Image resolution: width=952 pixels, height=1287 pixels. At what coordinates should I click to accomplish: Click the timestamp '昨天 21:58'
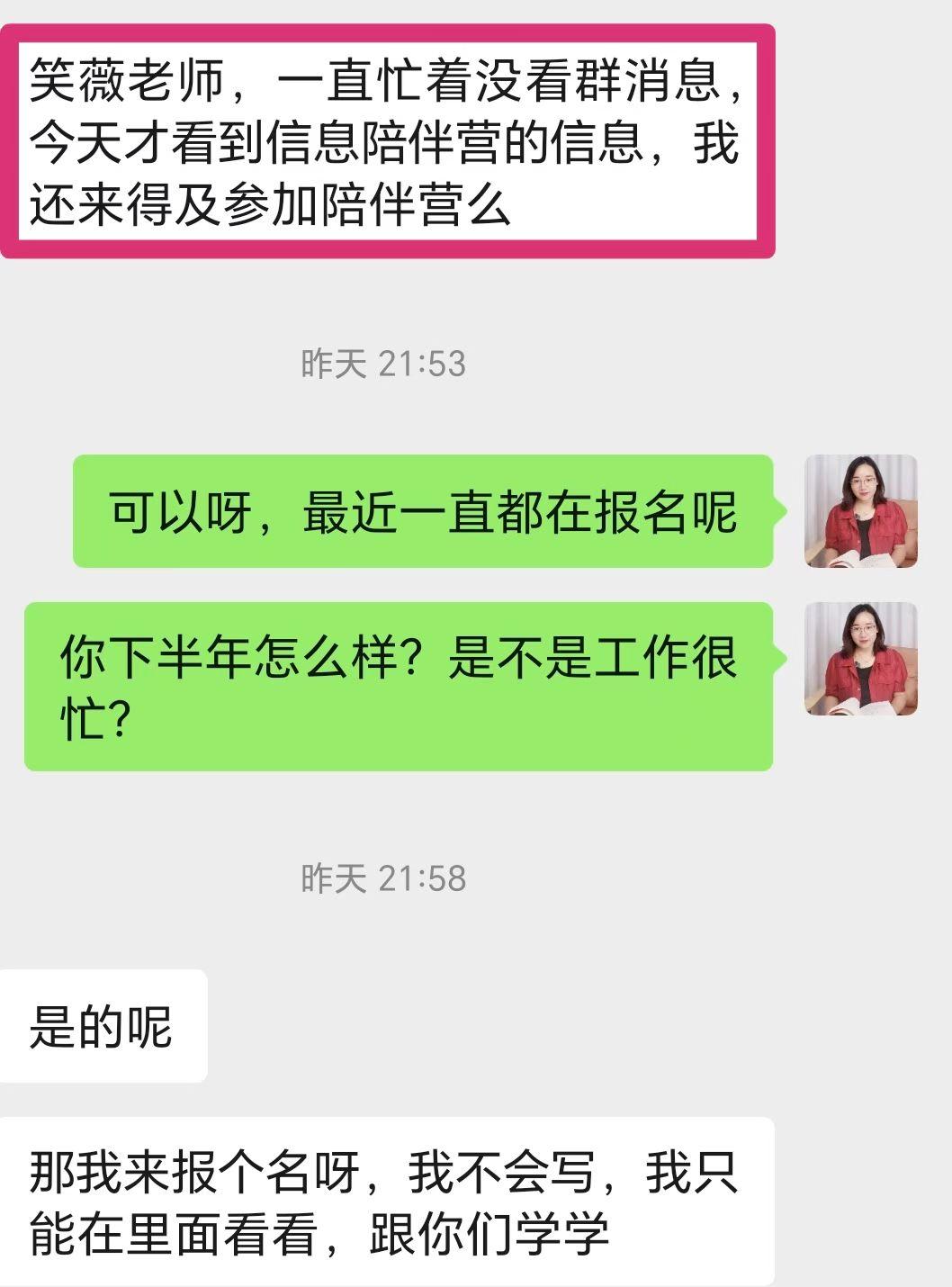(387, 875)
